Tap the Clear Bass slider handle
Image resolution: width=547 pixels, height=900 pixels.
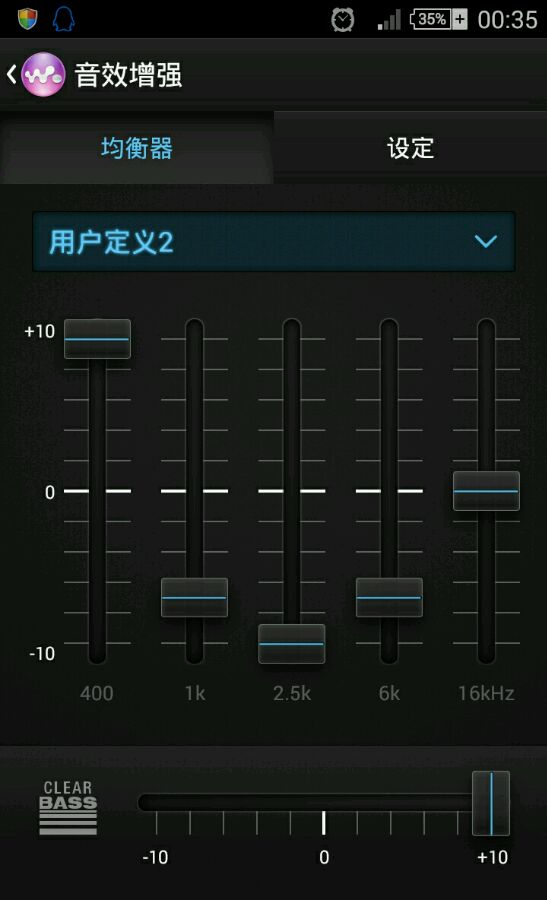pos(491,804)
